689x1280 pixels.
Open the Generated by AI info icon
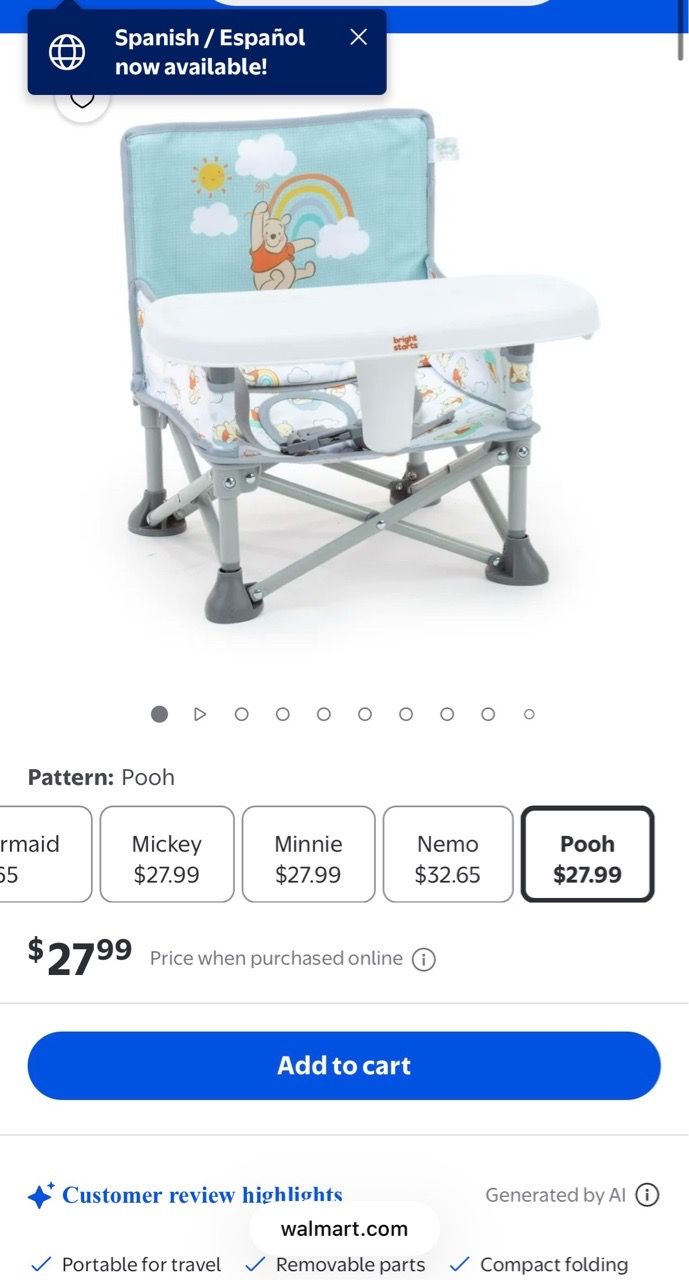pos(648,1195)
